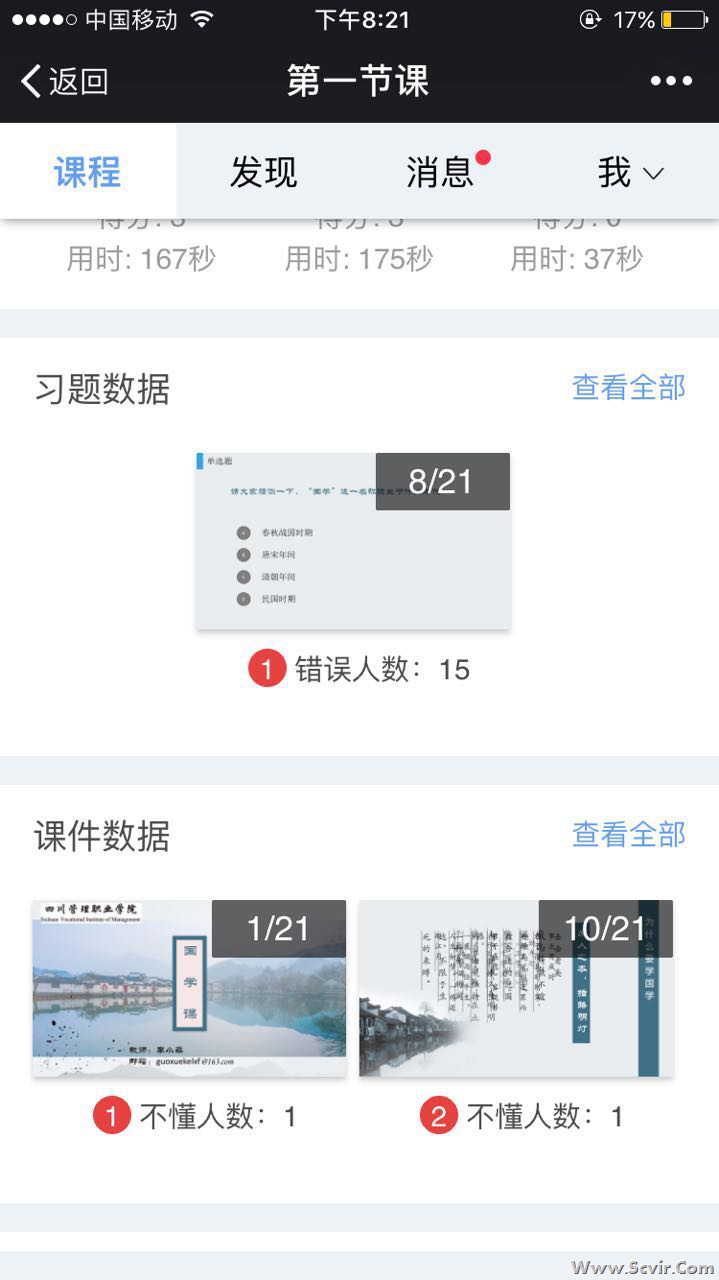This screenshot has width=719, height=1280.
Task: Open exercise slide 8/21
Action: click(353, 541)
